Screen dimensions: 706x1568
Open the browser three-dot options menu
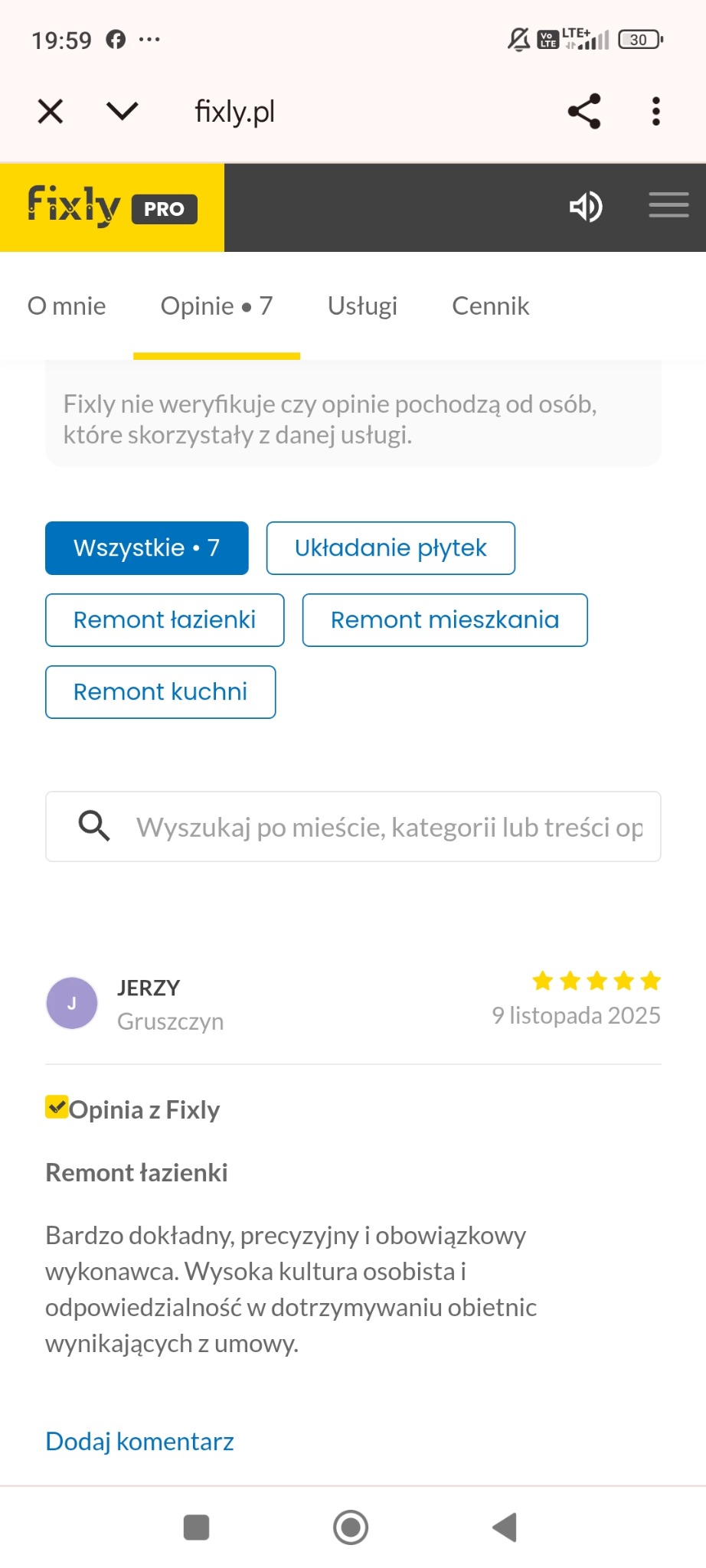tap(655, 111)
